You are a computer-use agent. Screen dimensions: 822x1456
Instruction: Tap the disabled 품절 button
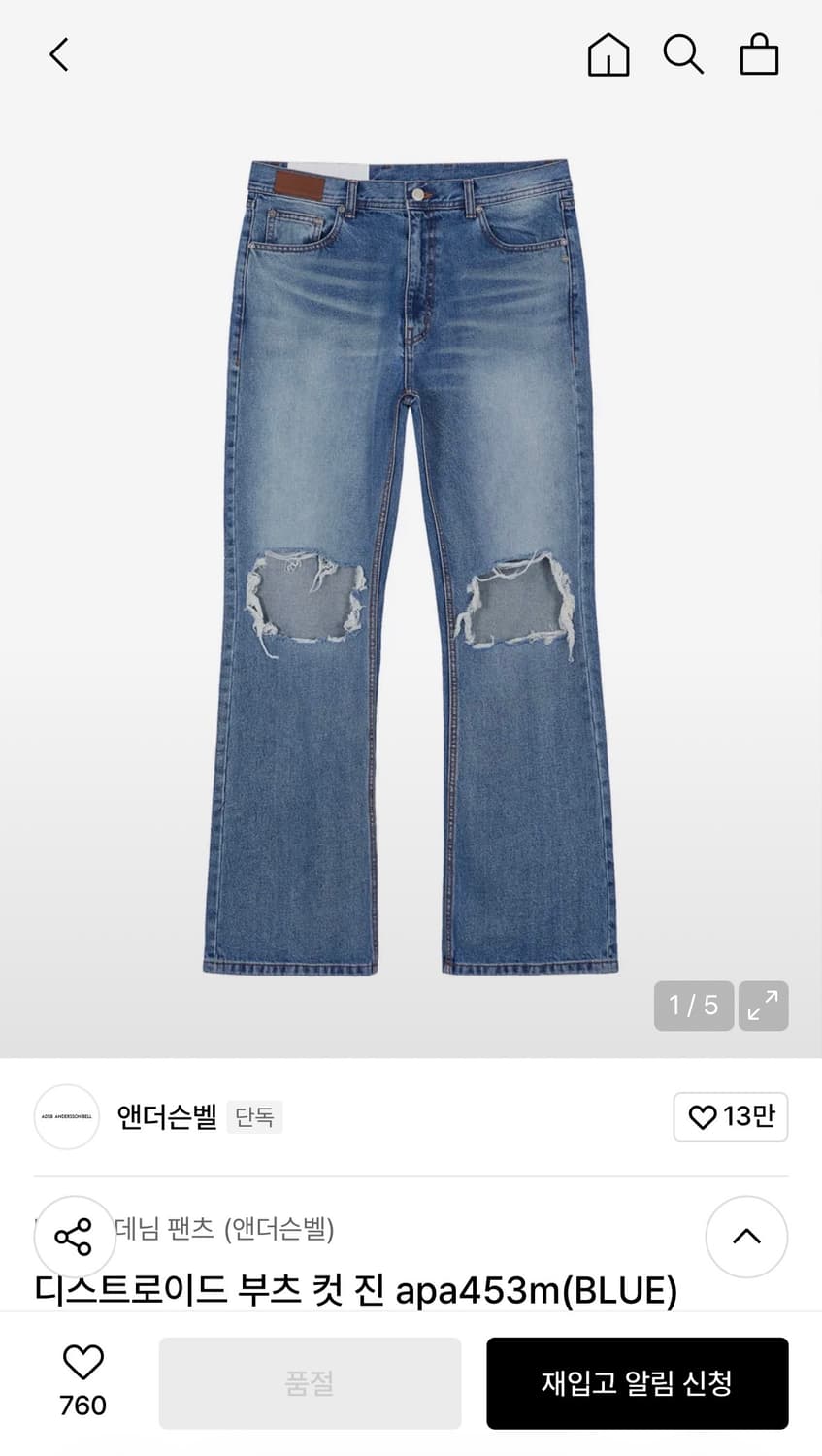pos(310,1382)
